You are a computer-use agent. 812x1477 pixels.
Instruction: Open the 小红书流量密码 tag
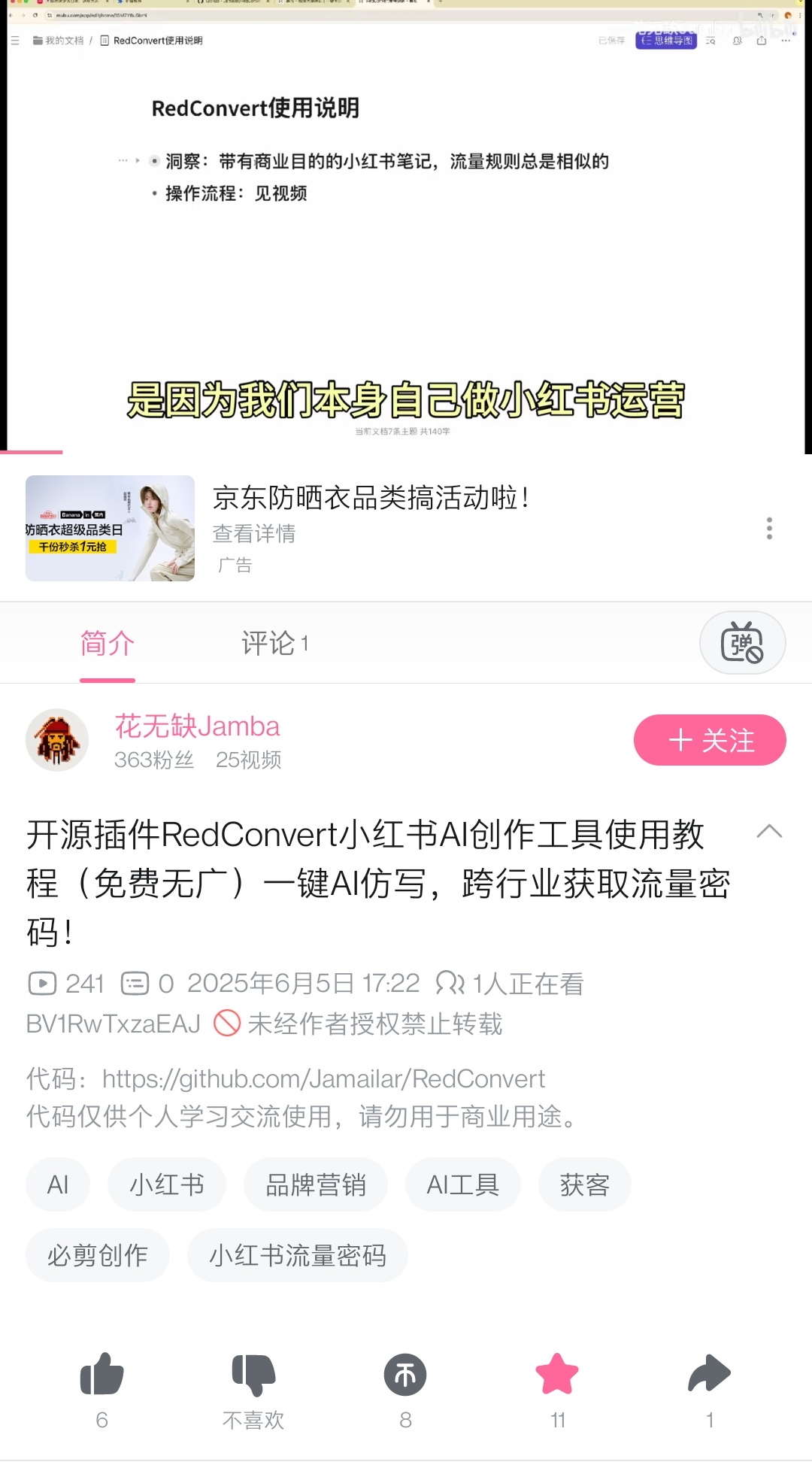pyautogui.click(x=298, y=1255)
